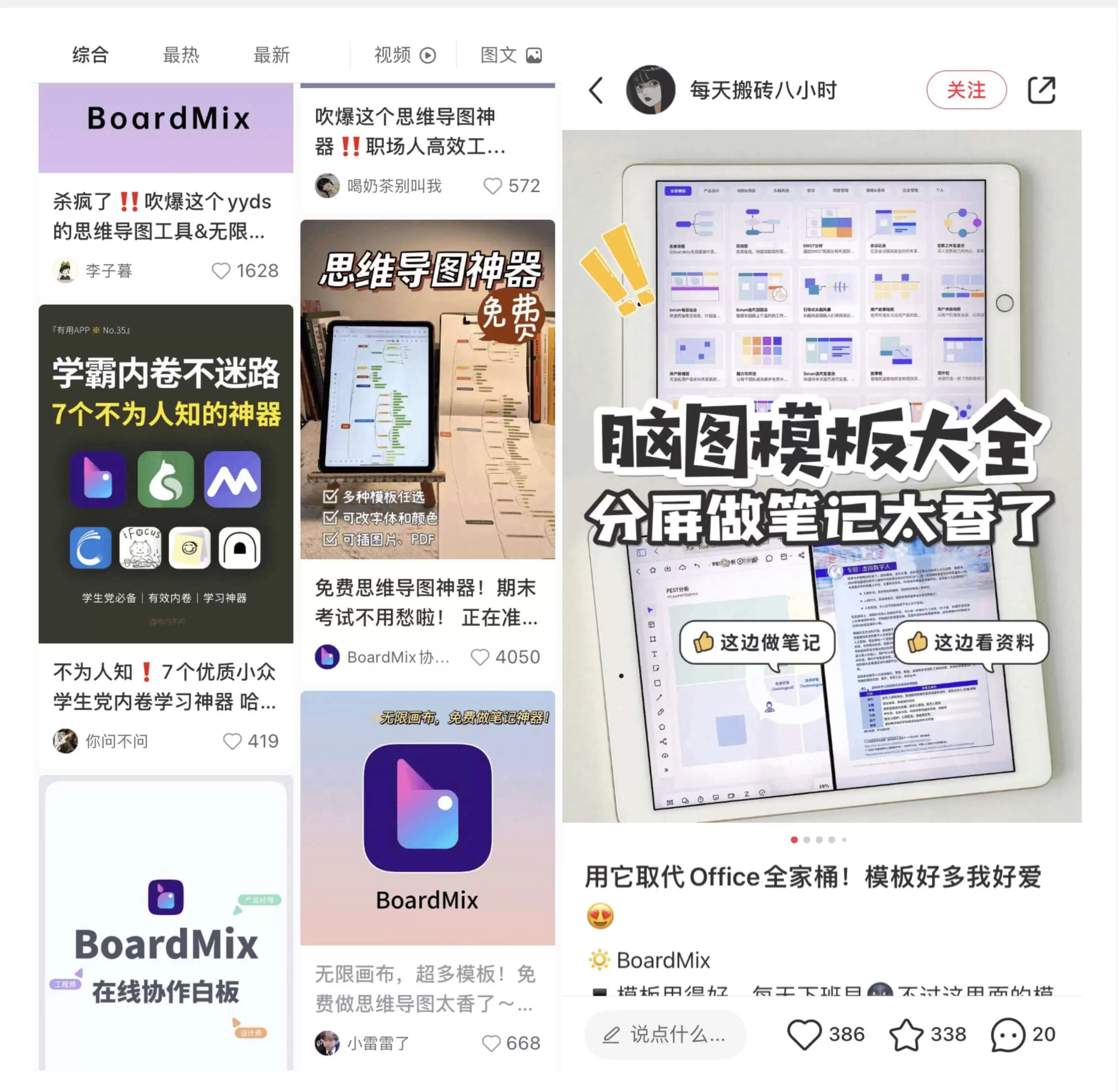The height and width of the screenshot is (1092, 1118).
Task: Filter results by 视频
Action: coord(405,54)
